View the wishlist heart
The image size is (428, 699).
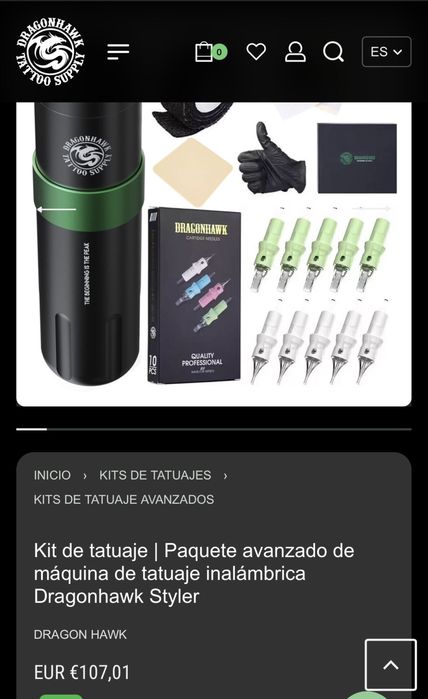[x=256, y=52]
